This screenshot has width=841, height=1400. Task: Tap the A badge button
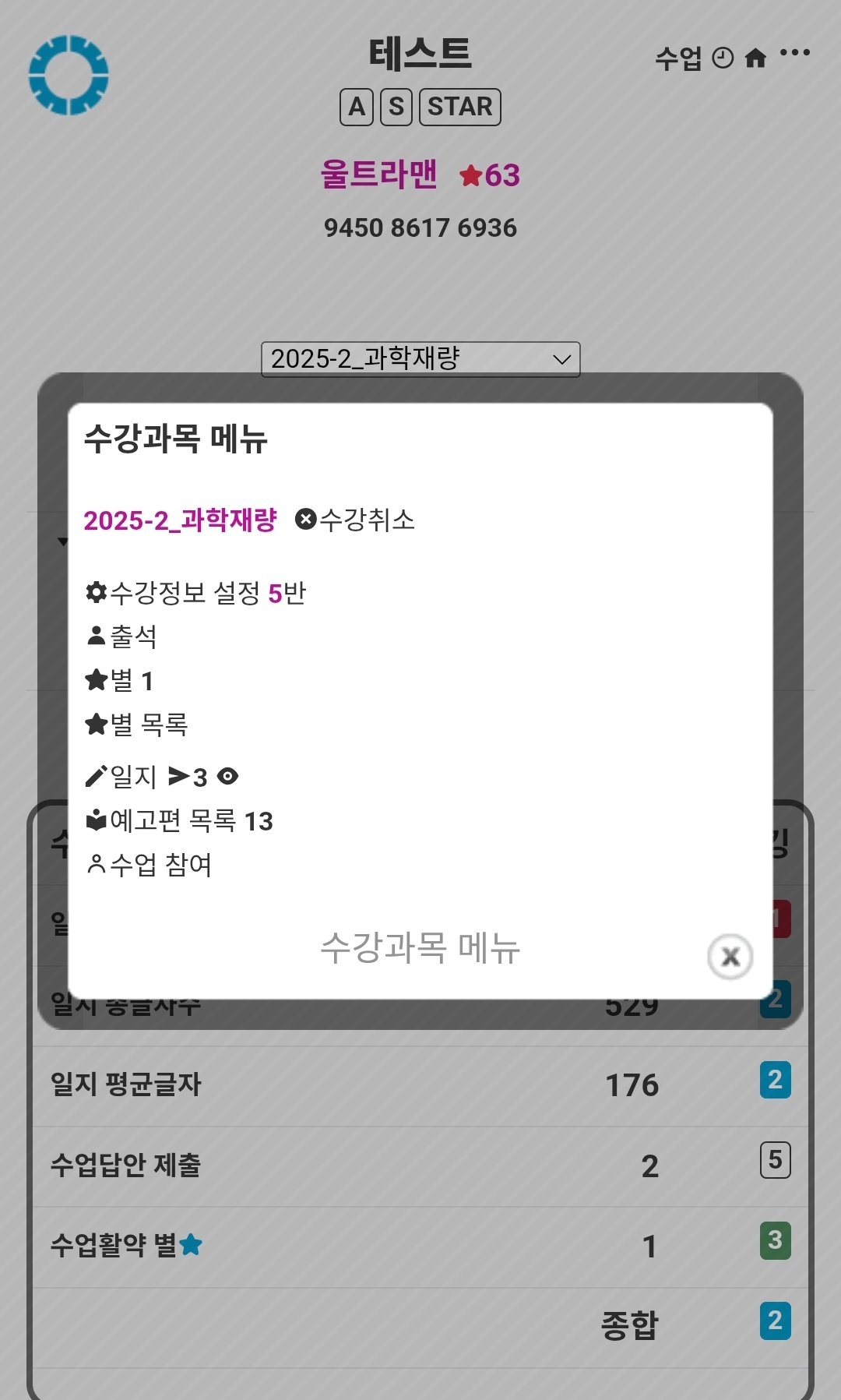point(357,107)
